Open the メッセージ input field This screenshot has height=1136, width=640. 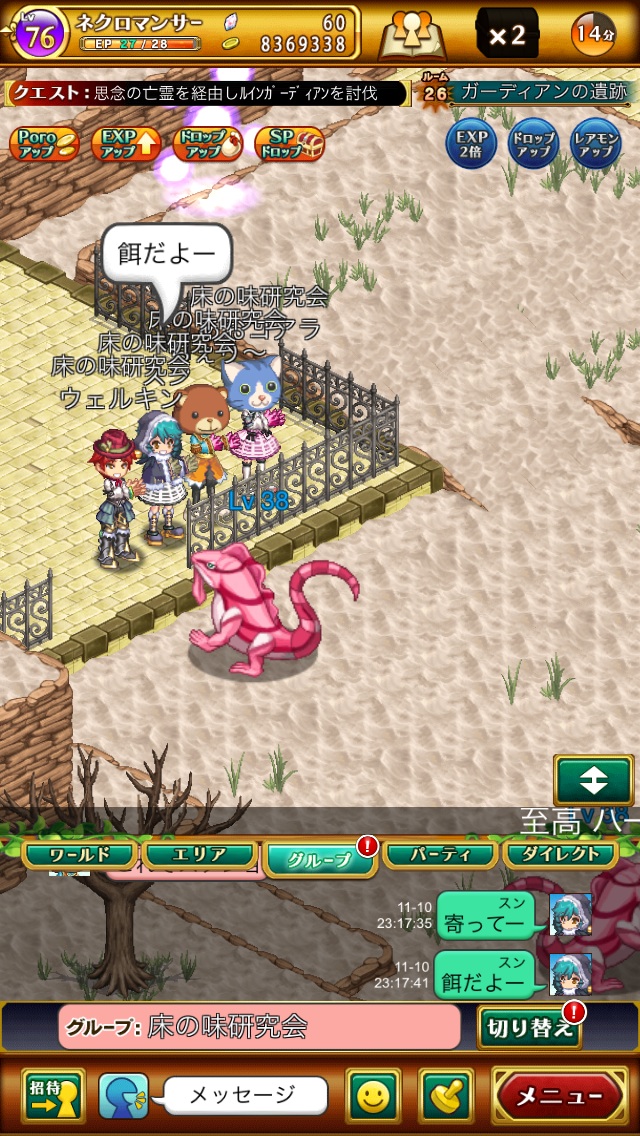pyautogui.click(x=245, y=1095)
